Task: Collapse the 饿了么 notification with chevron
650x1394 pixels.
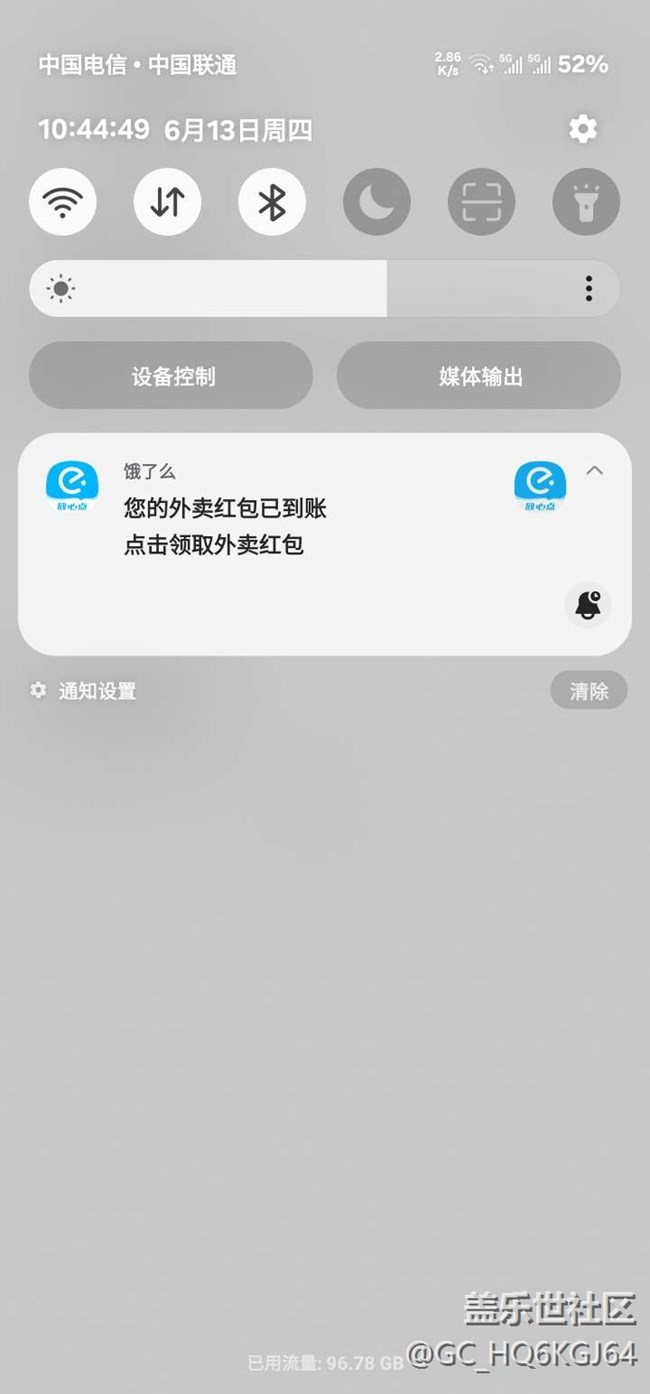Action: coord(594,470)
